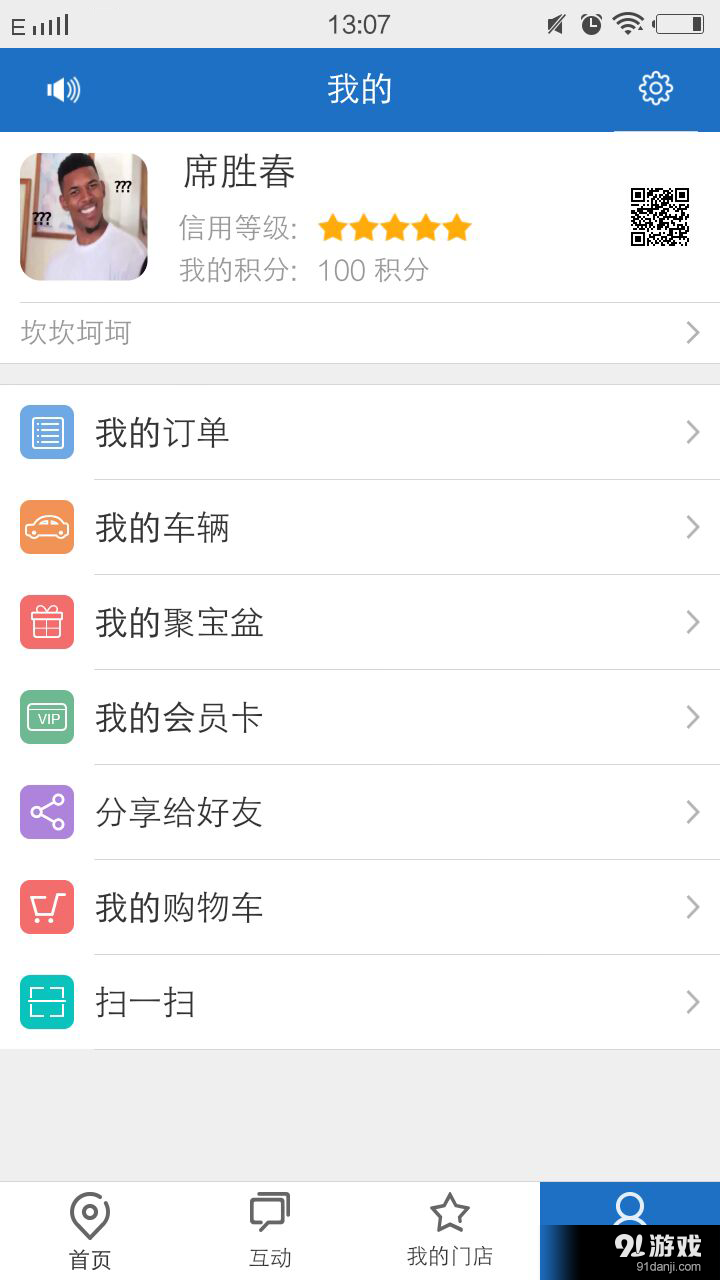This screenshot has height=1280, width=720.
Task: Launch the 扫一扫 scan icon
Action: [x=46, y=1002]
